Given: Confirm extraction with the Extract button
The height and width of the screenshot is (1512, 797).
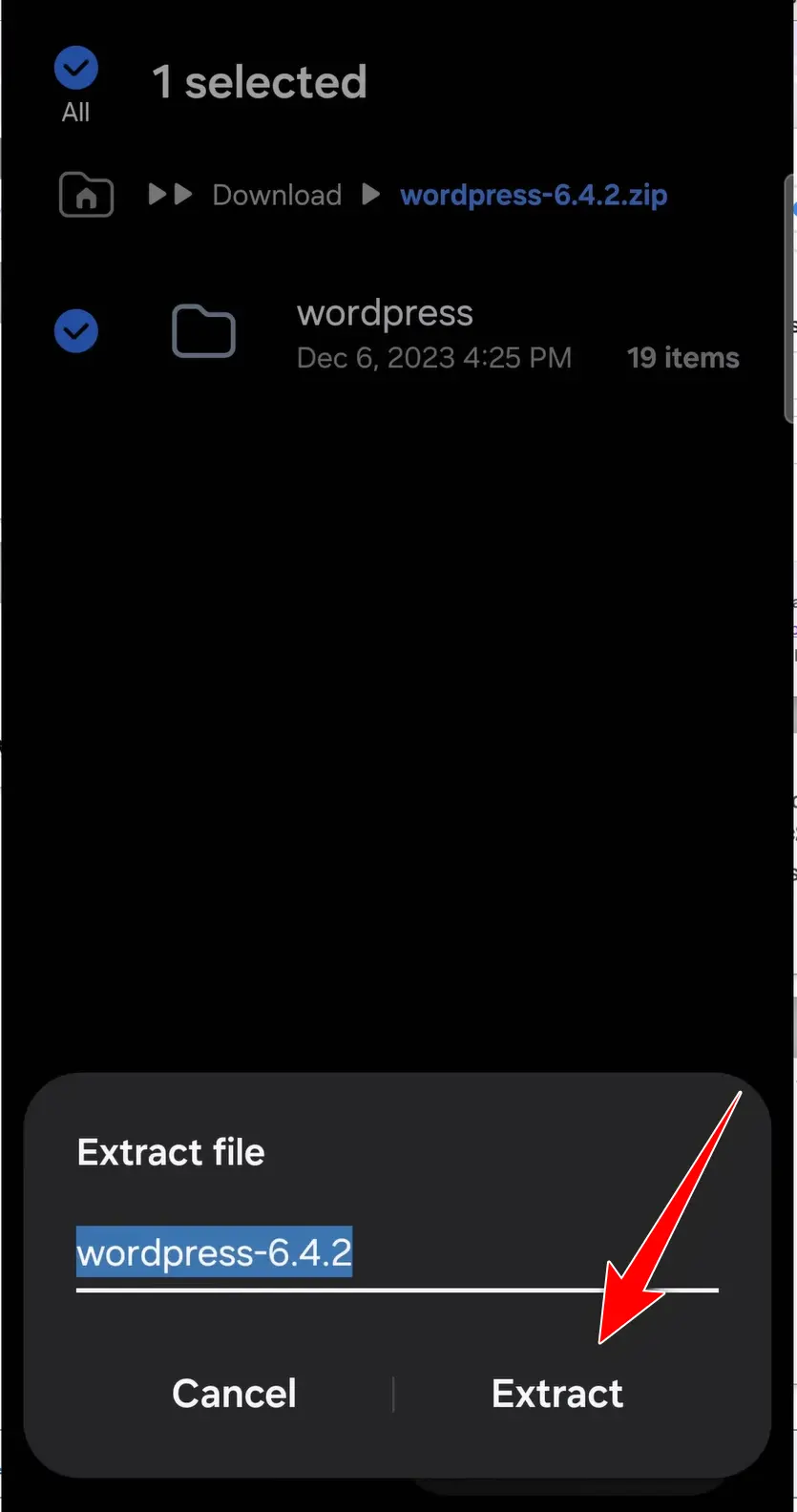Looking at the screenshot, I should point(556,1394).
